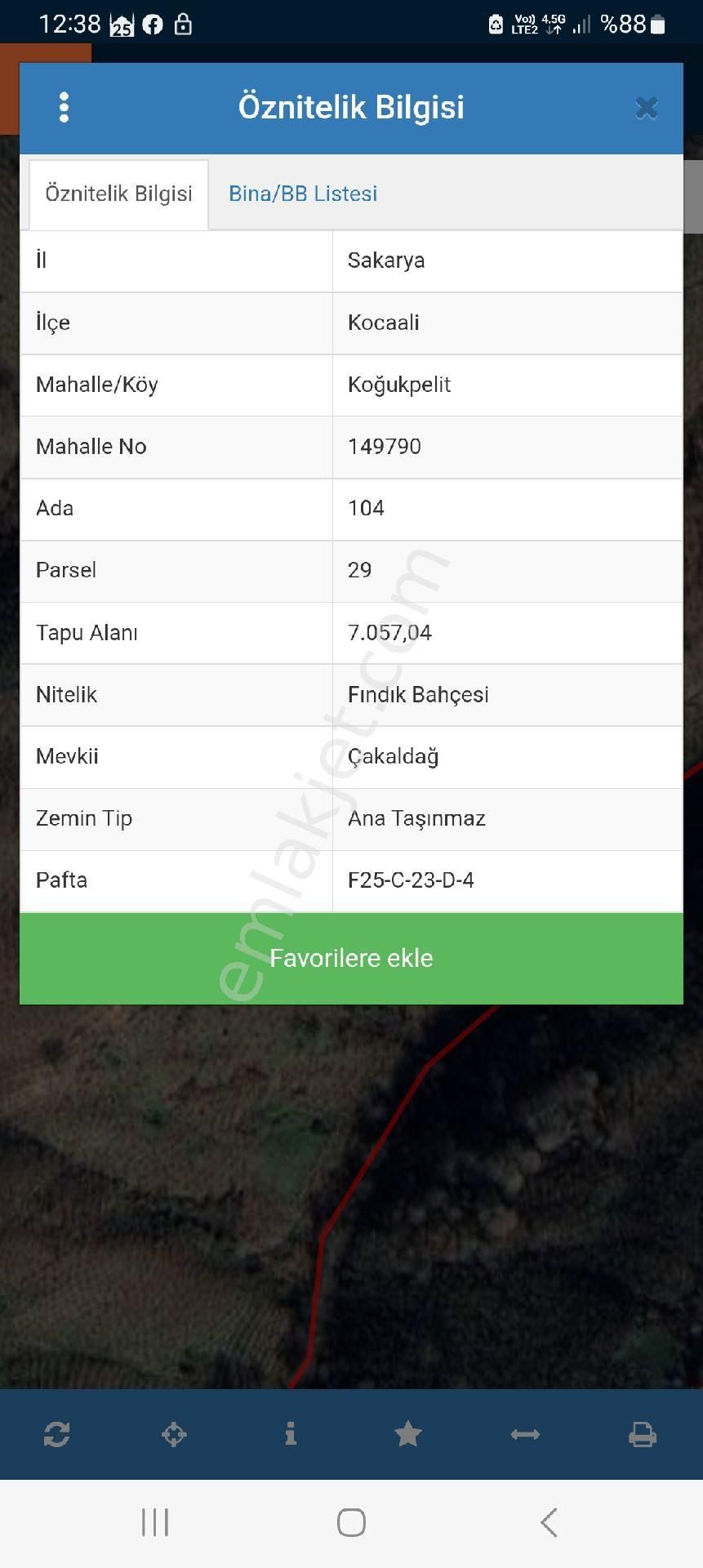Tap the printer icon
Viewport: 703px width, 1568px height.
(642, 1434)
